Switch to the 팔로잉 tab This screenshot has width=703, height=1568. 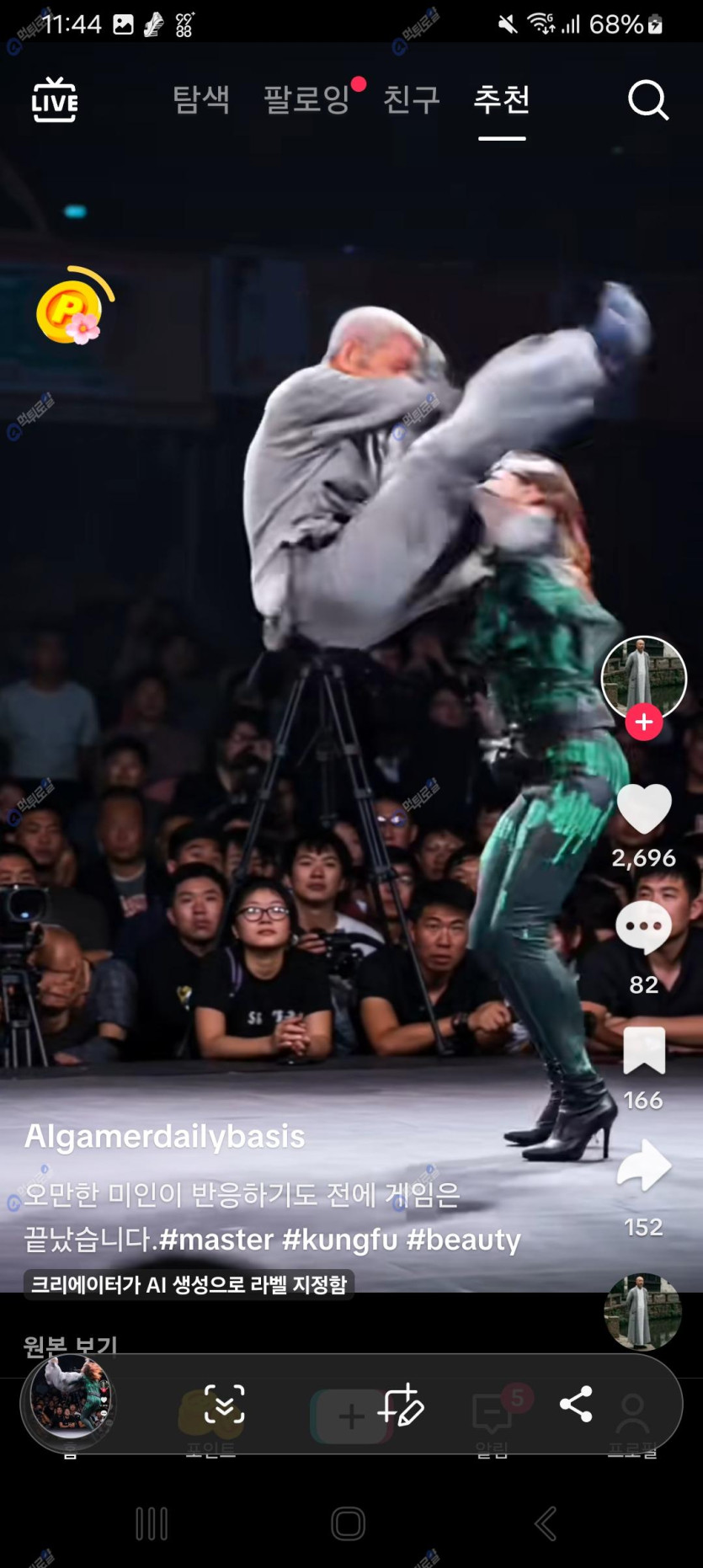coord(307,99)
